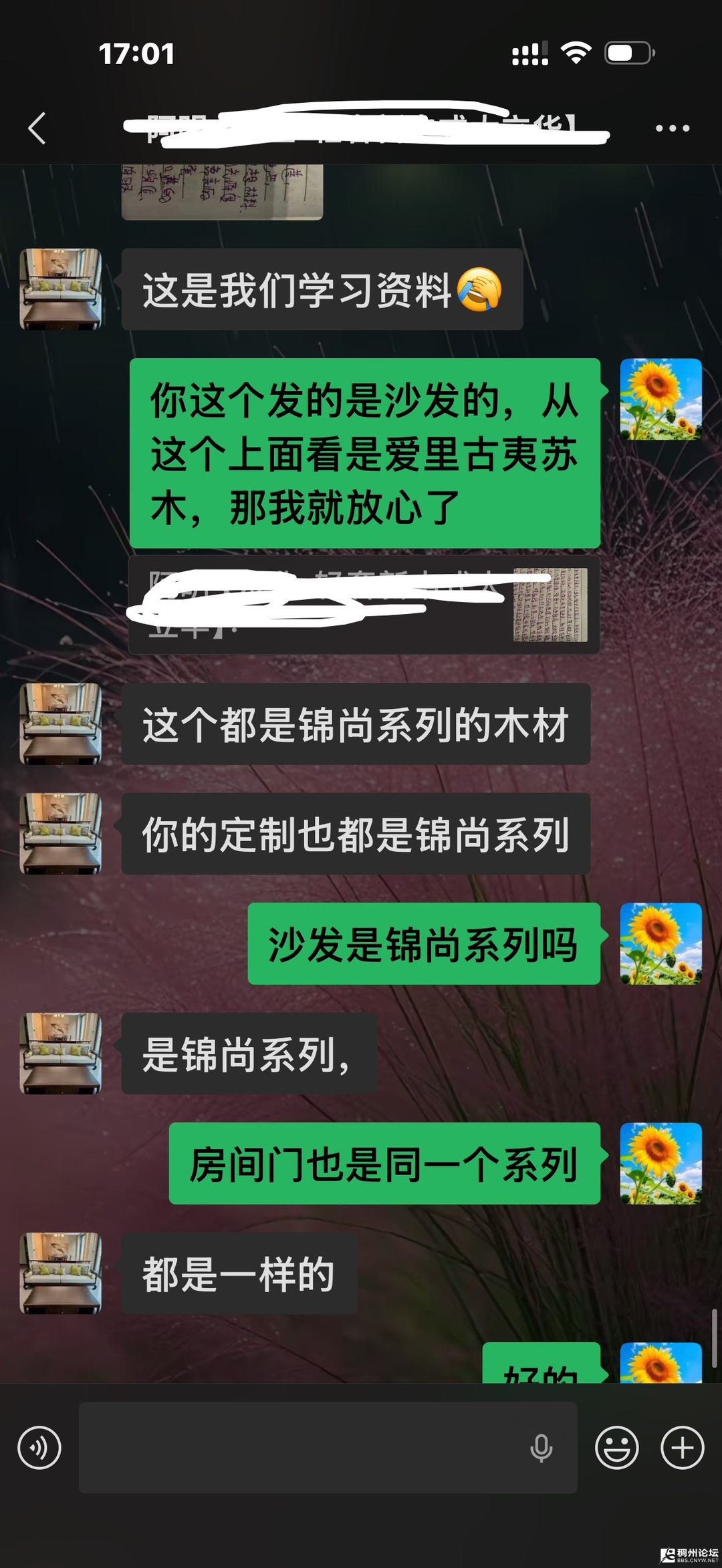Go back to the chat list

(x=37, y=128)
